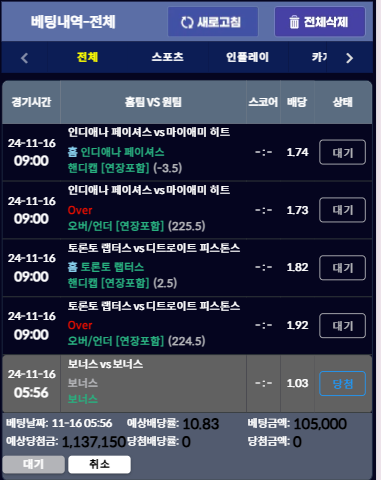Switch to the 인플레이 tab

tap(247, 57)
